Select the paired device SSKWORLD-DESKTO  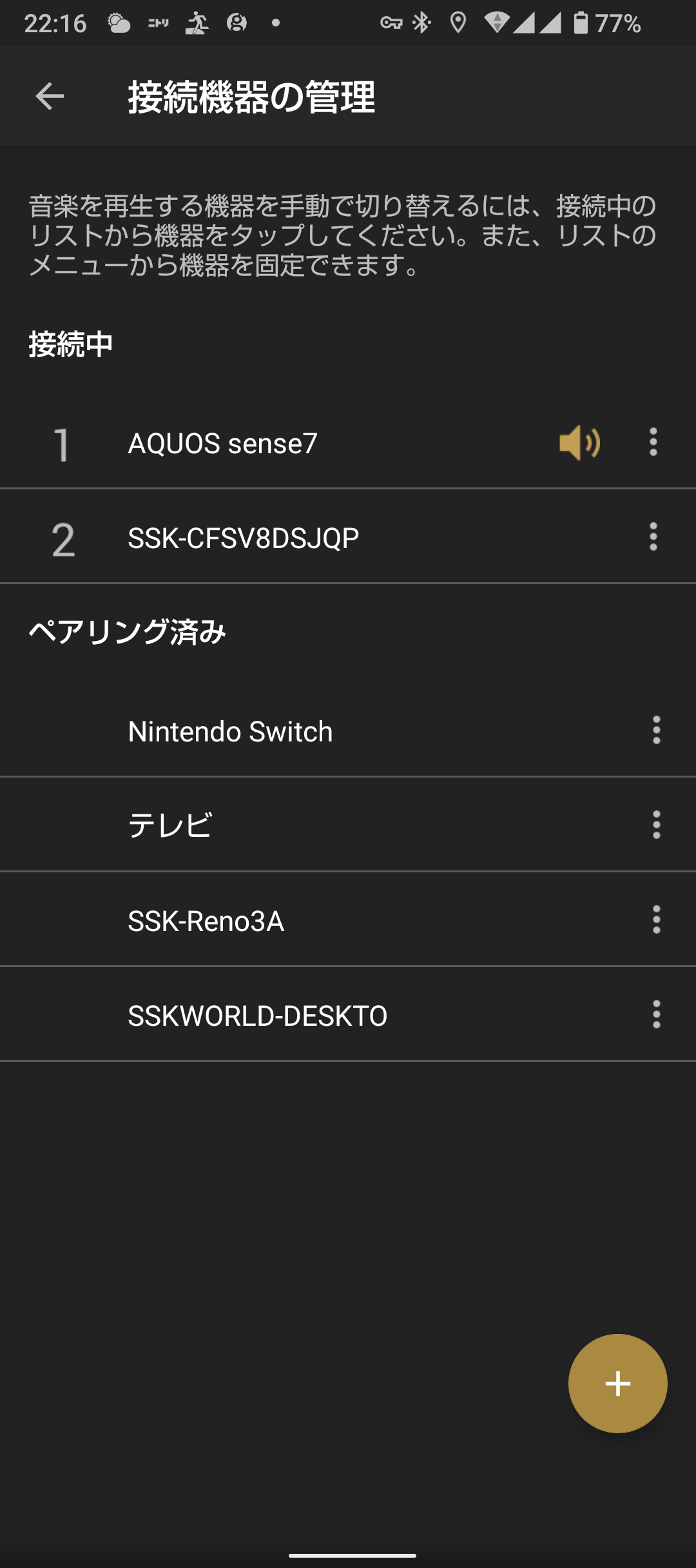tap(348, 1014)
